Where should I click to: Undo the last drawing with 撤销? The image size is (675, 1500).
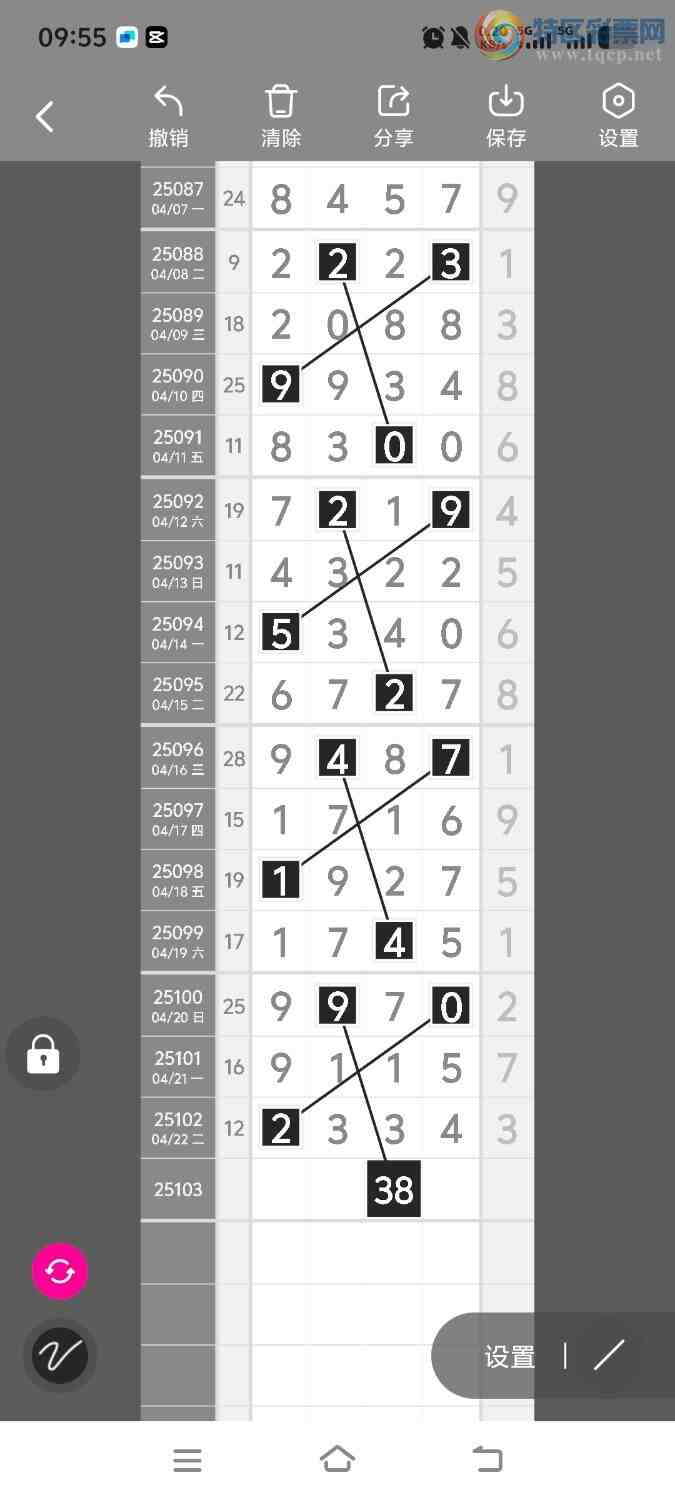168,117
